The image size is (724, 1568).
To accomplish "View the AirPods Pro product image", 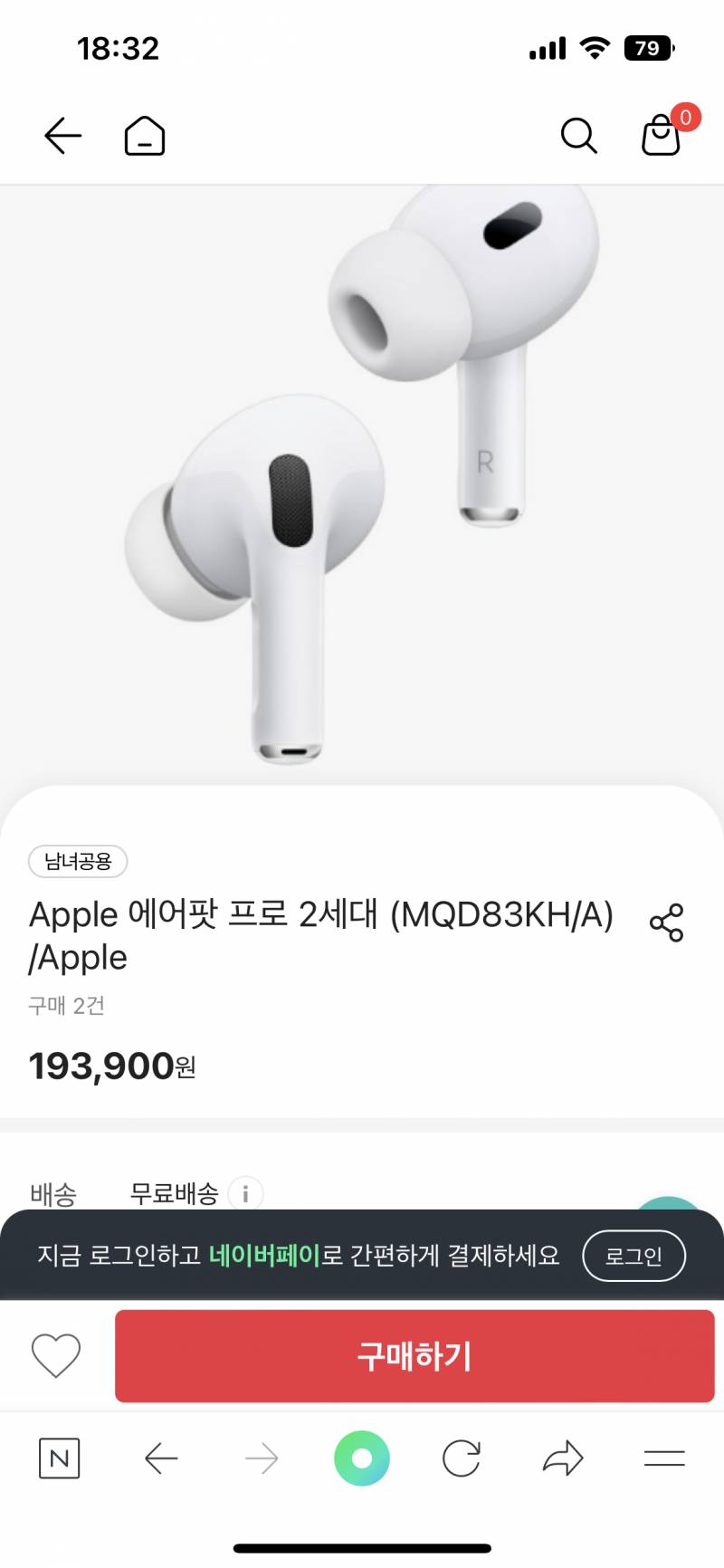I will 362,480.
